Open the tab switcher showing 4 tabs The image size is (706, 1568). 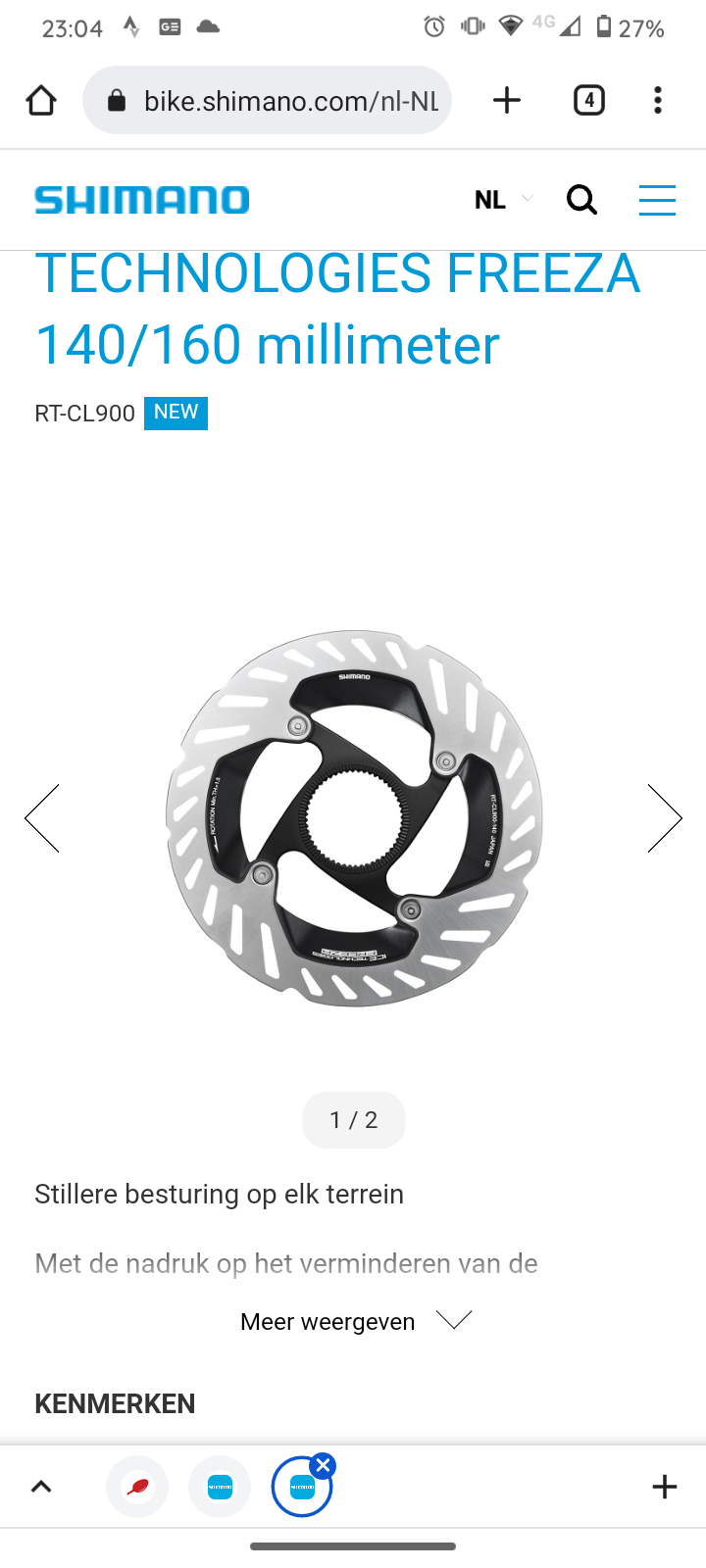[588, 100]
